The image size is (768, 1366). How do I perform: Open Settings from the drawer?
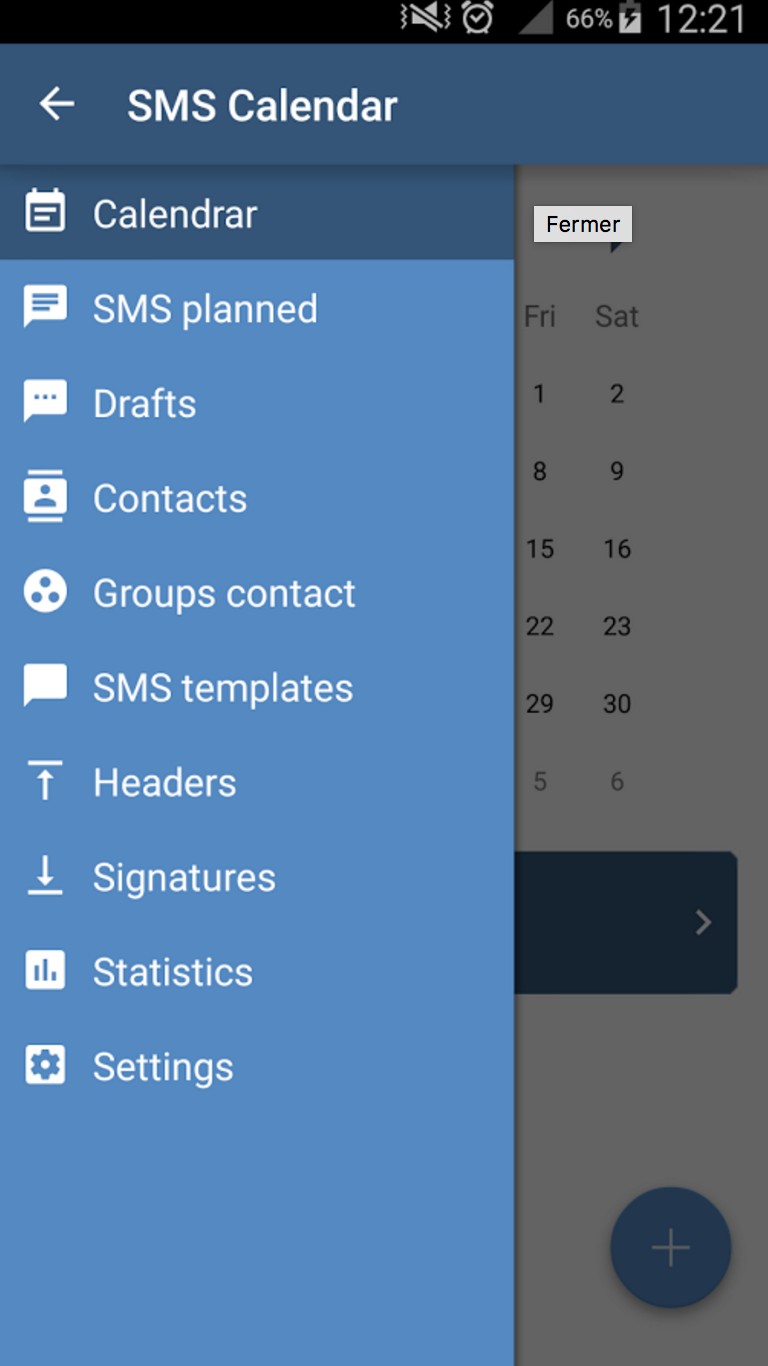point(163,1067)
